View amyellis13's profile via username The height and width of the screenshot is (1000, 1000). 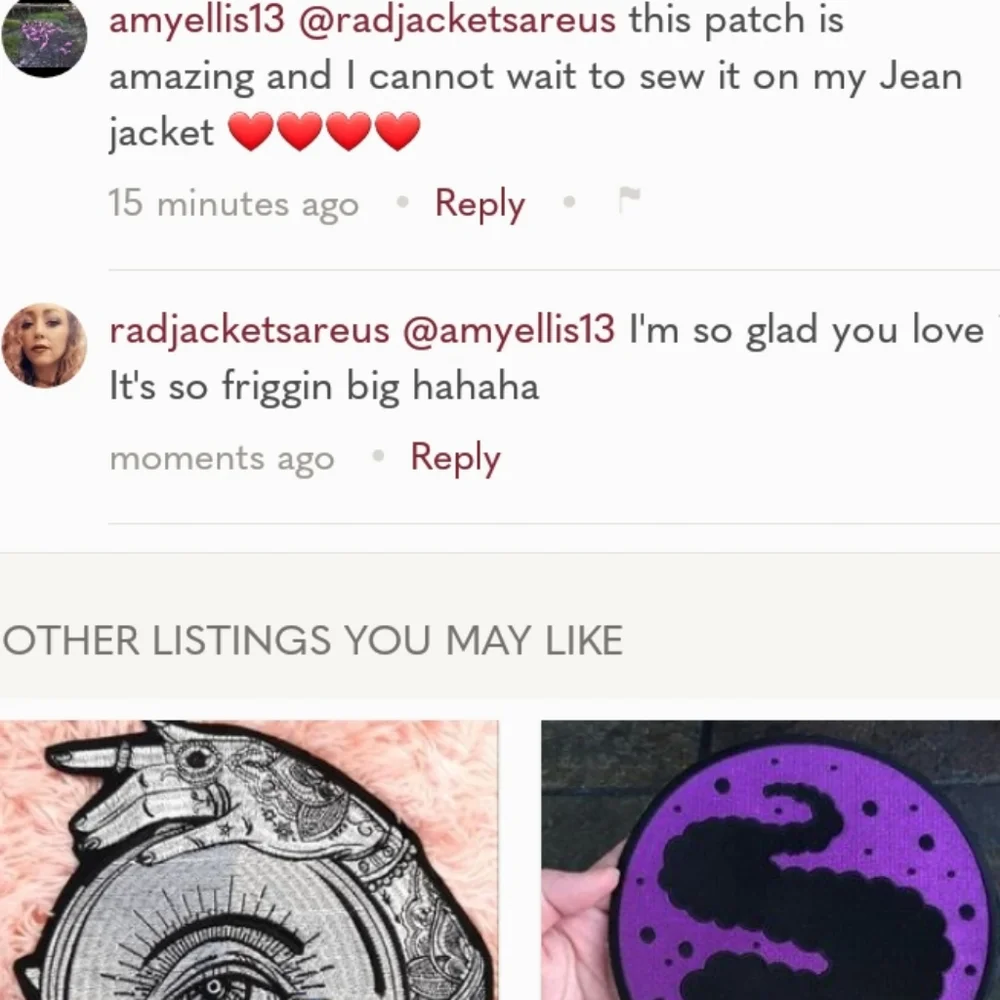pyautogui.click(x=196, y=20)
